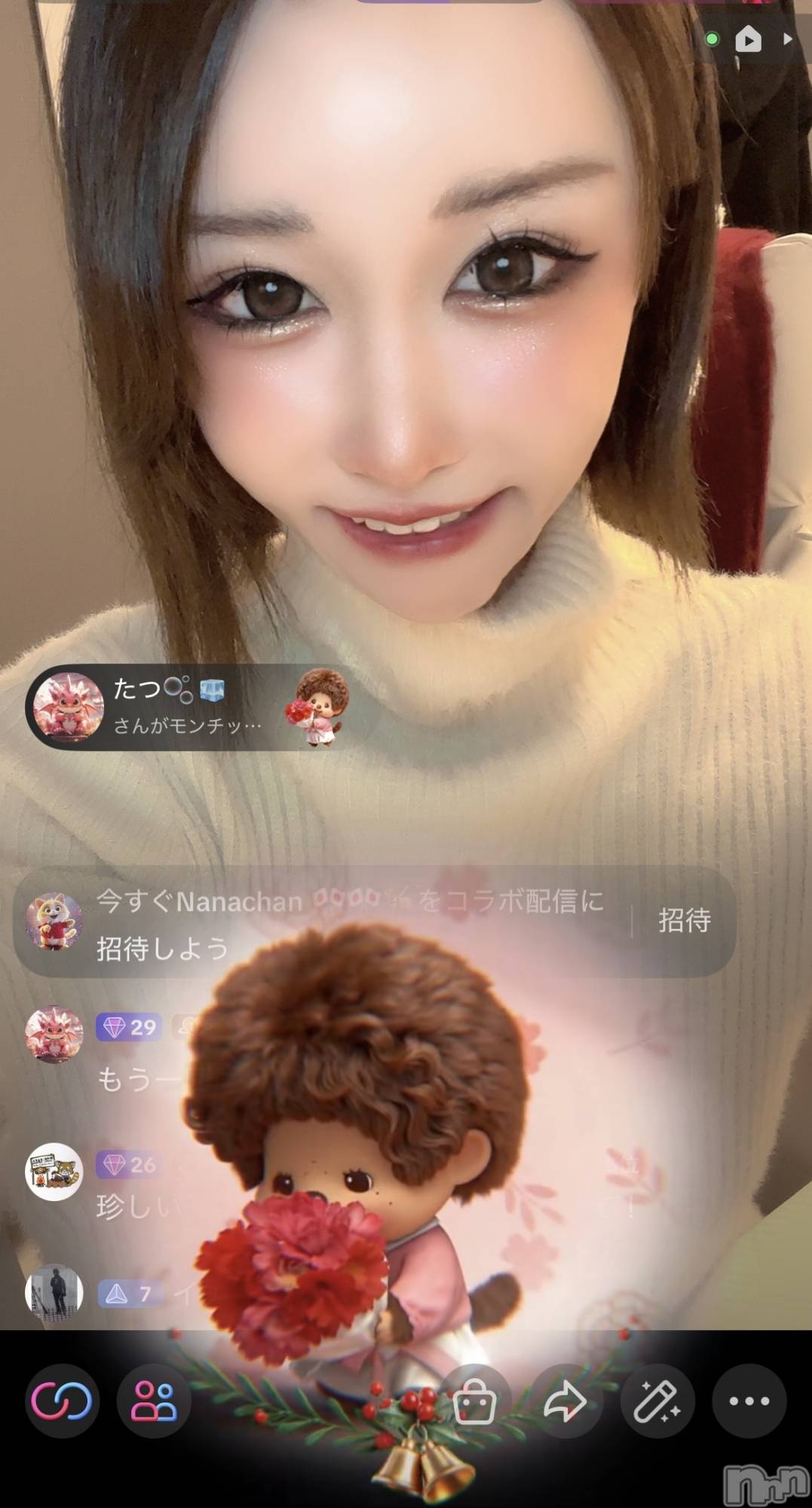
Task: Open the multi-guest people icon
Action: click(x=154, y=1401)
